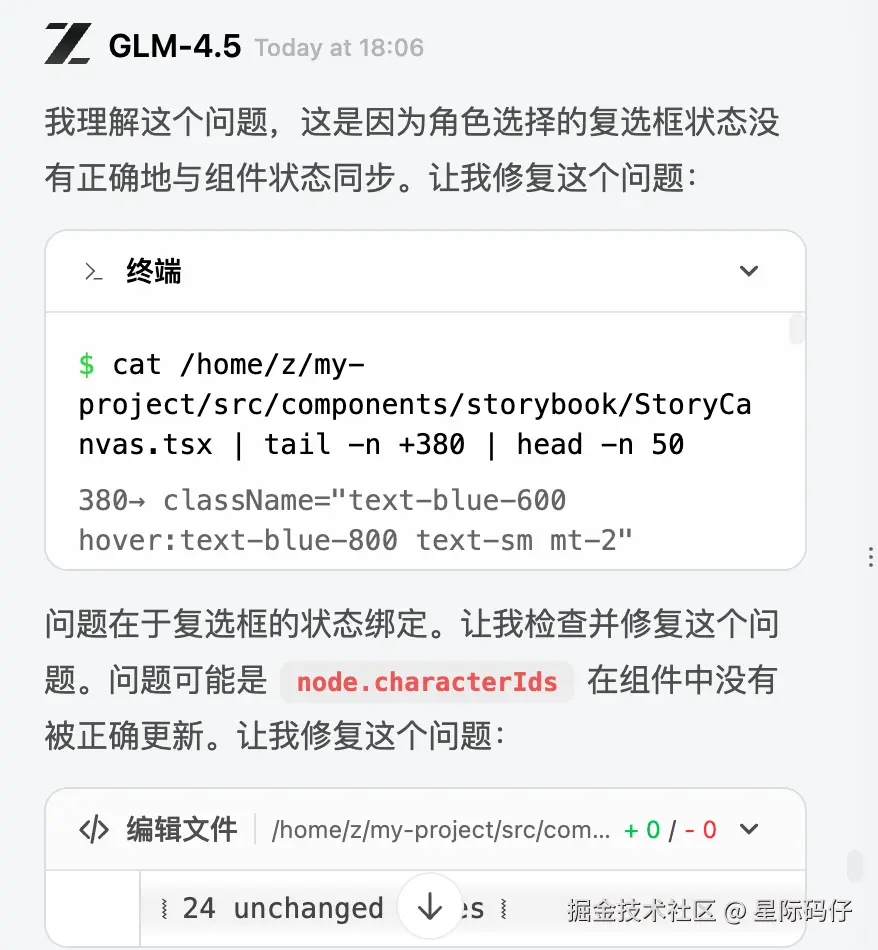This screenshot has width=878, height=950.
Task: Collapse the 编辑文件 file edit panel
Action: click(x=748, y=829)
